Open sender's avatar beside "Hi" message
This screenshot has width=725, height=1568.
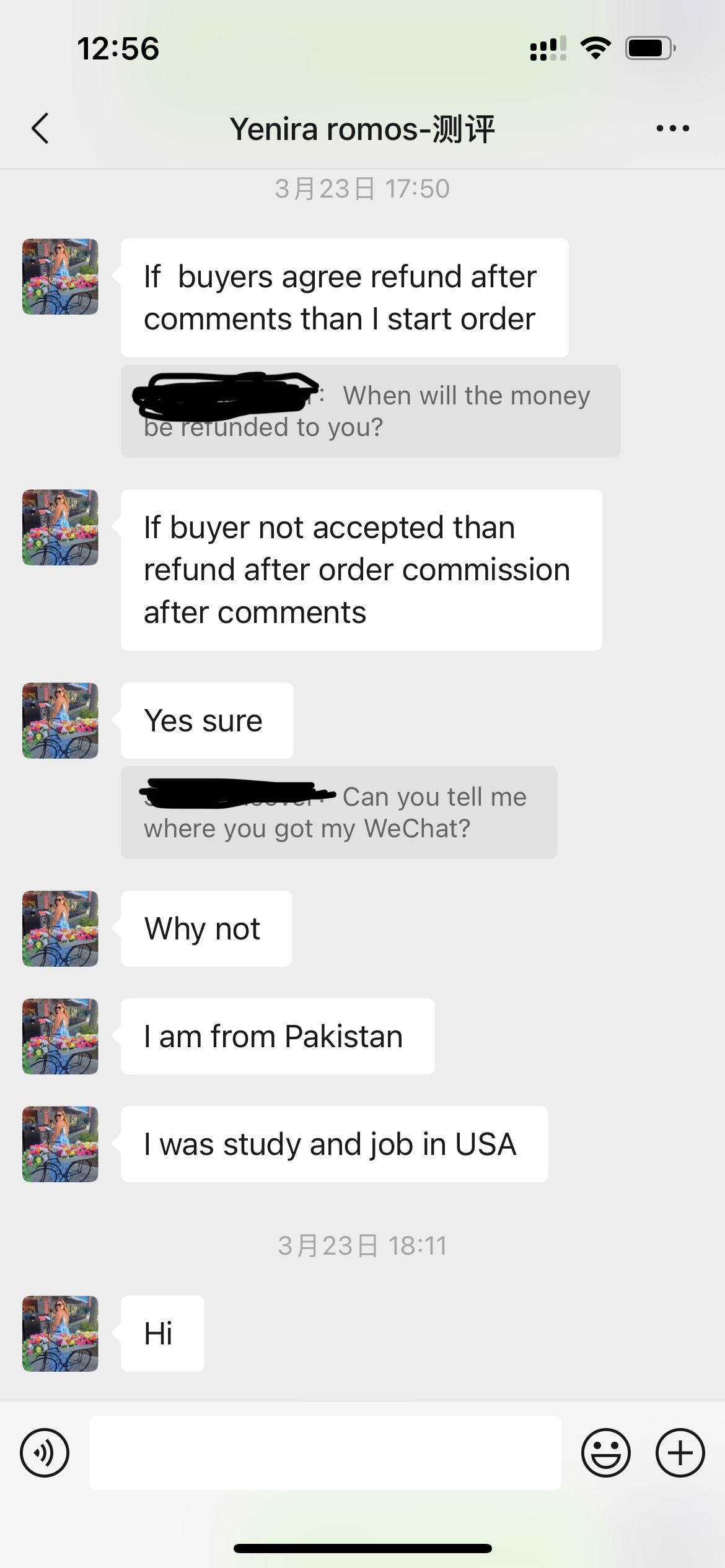click(x=60, y=1333)
